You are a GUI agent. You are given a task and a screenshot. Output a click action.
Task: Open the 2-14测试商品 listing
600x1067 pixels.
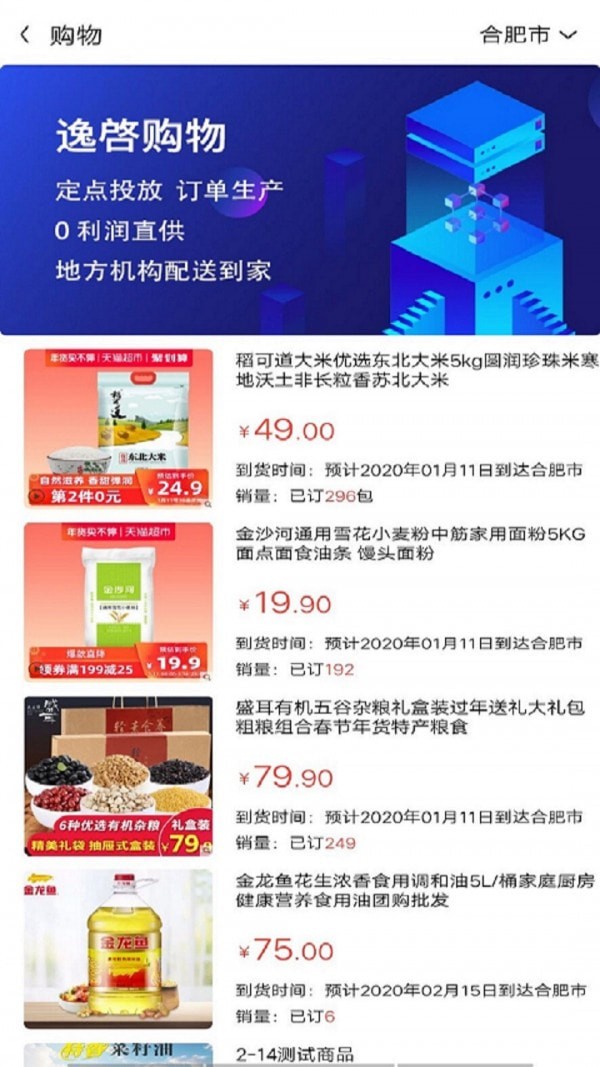click(296, 1054)
